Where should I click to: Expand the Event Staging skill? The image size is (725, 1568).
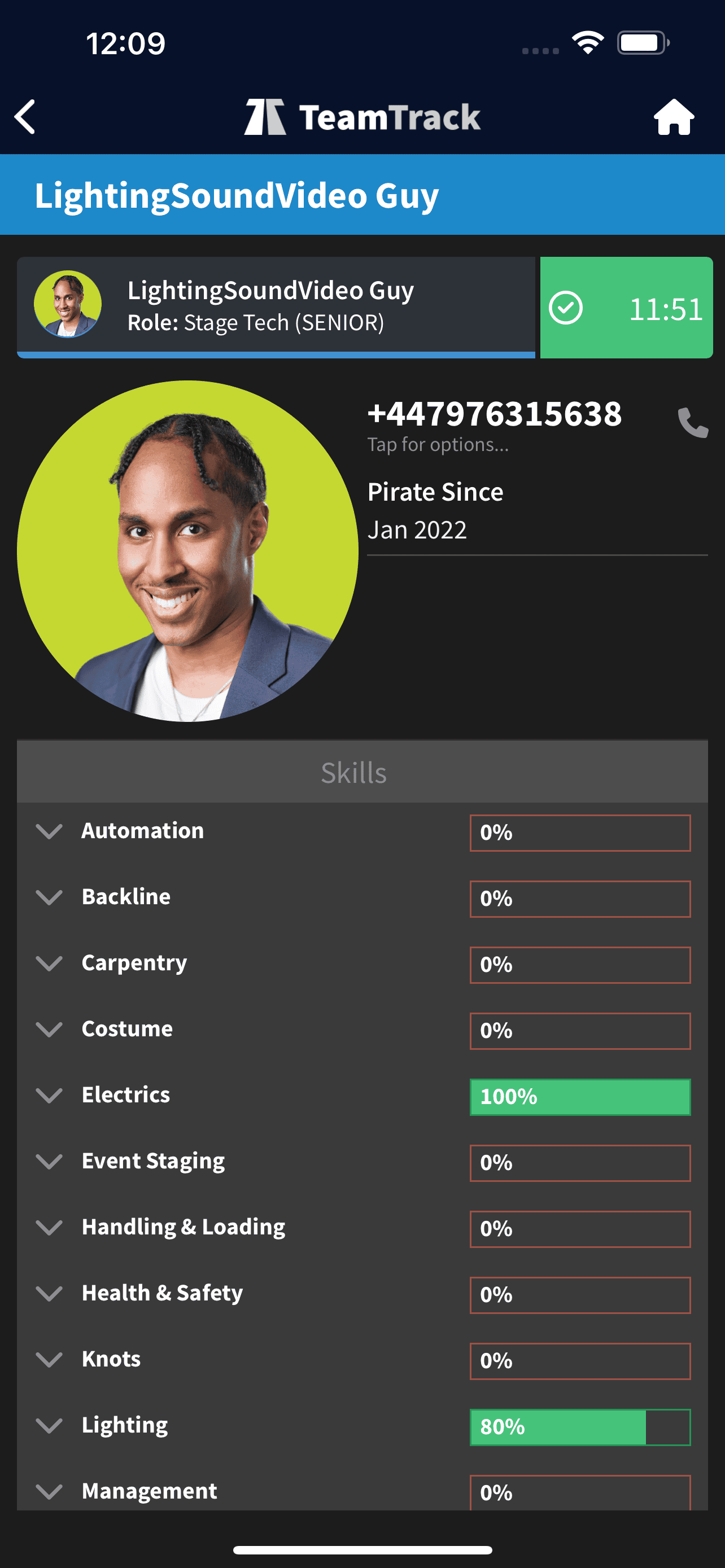pos(49,1162)
